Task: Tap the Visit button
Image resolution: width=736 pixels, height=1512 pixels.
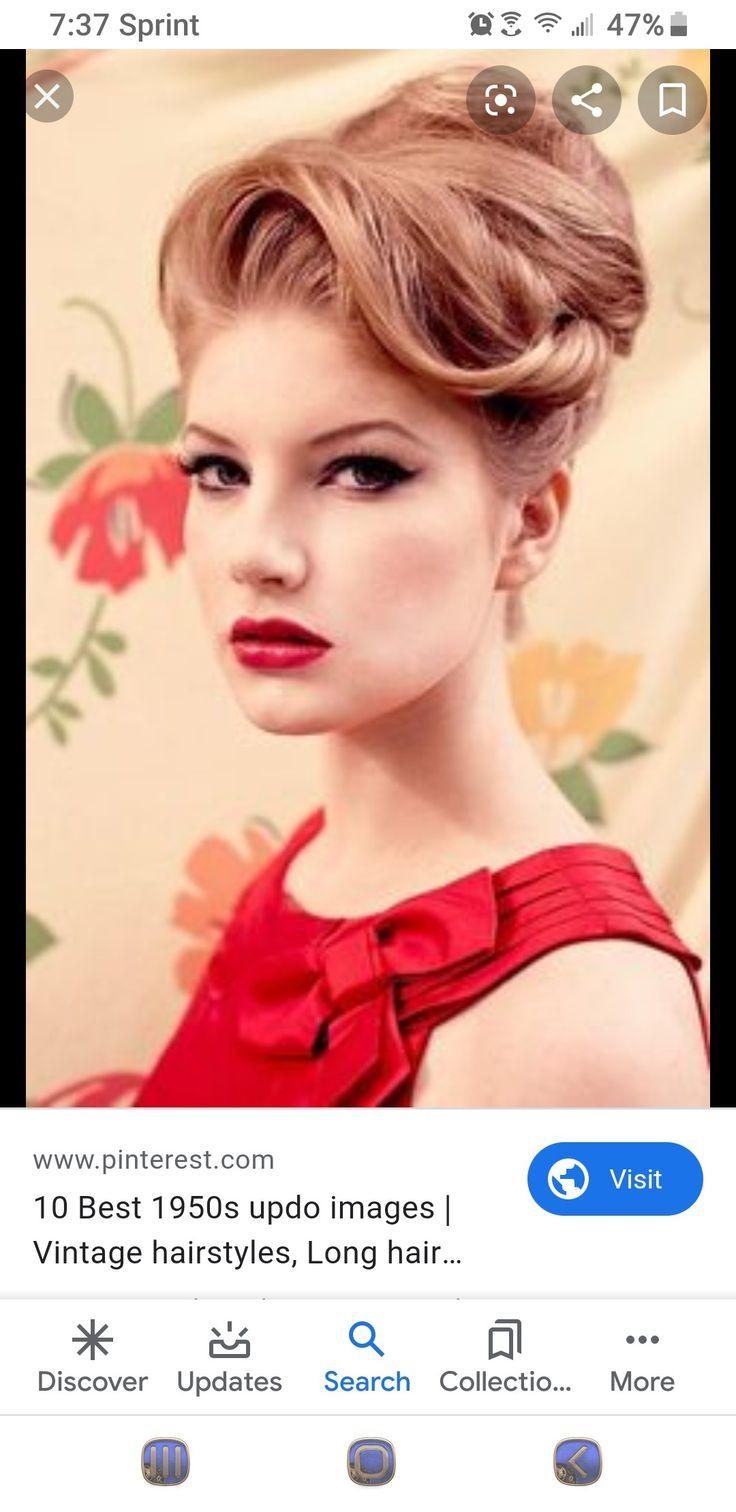Action: 615,1179
